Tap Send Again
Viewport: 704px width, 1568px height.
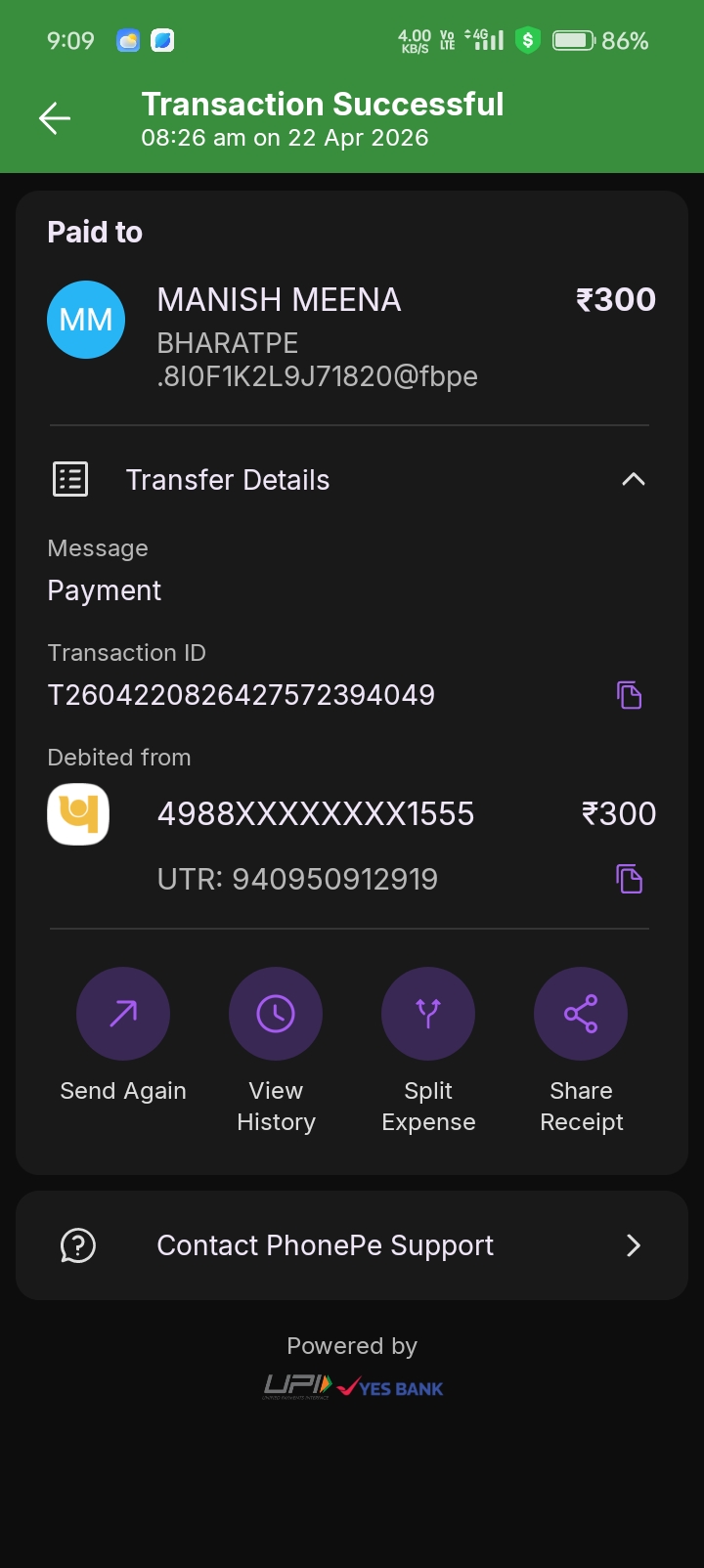pos(123,1015)
